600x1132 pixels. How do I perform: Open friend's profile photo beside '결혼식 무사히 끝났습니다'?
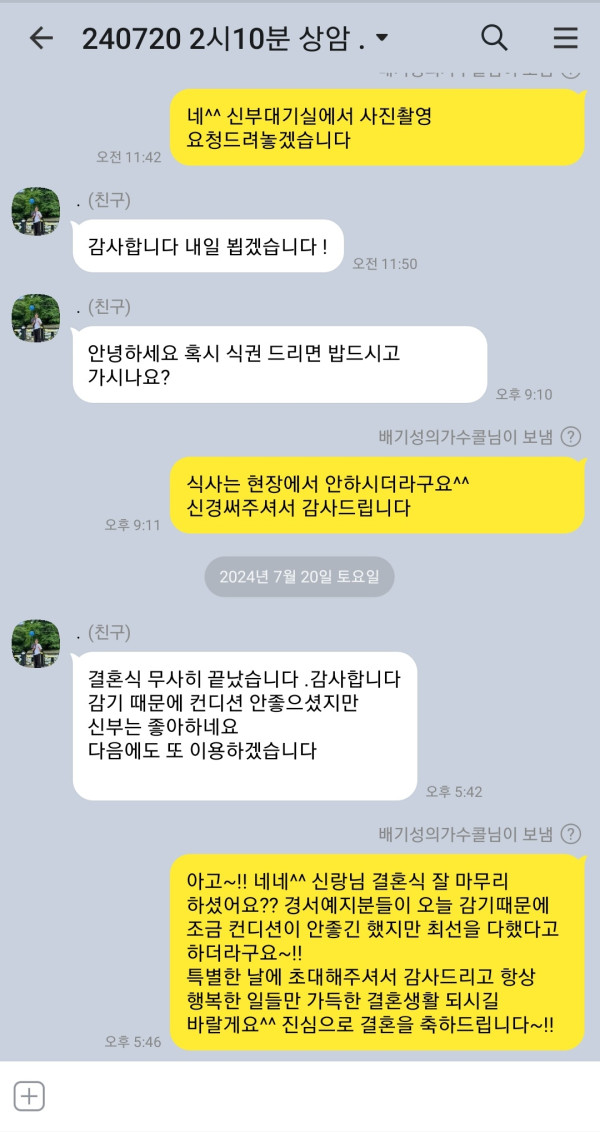pos(36,643)
